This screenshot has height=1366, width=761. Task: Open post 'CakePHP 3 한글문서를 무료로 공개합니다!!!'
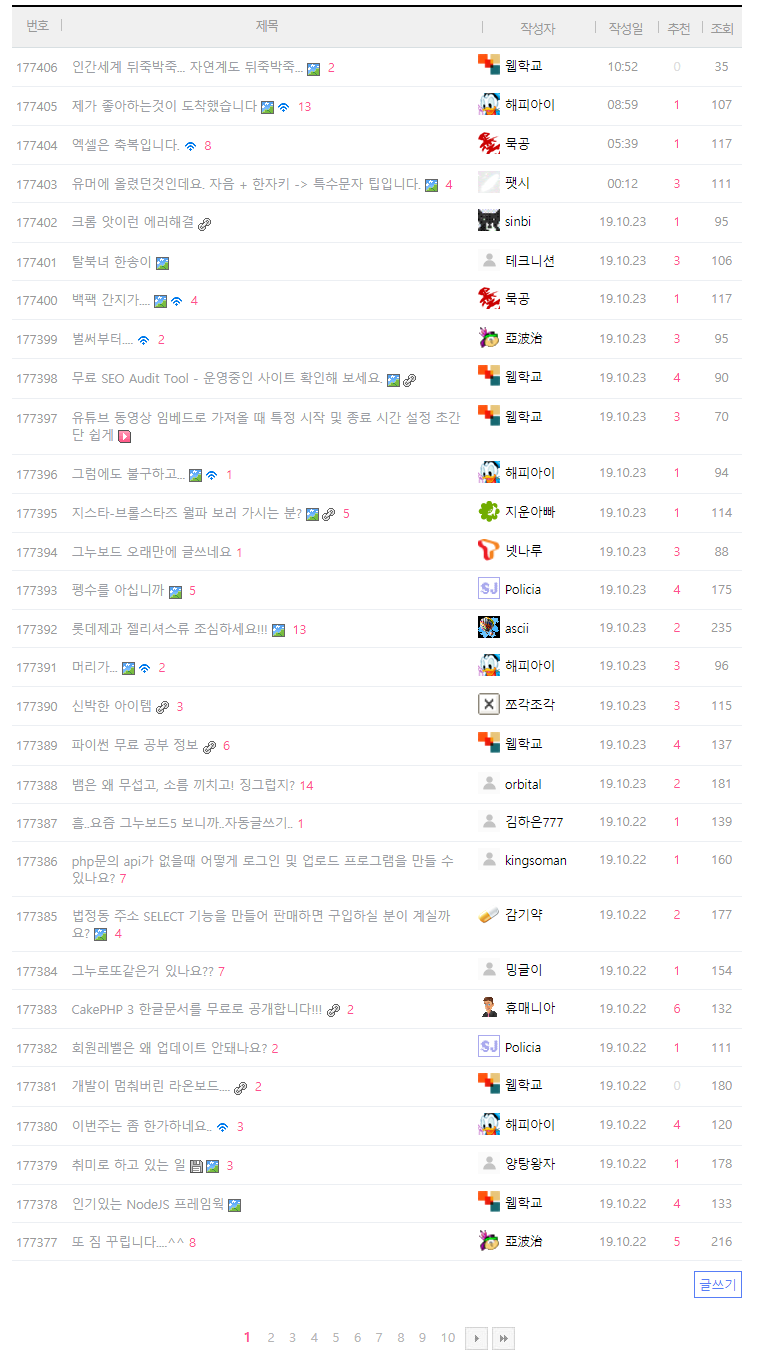[196, 1009]
